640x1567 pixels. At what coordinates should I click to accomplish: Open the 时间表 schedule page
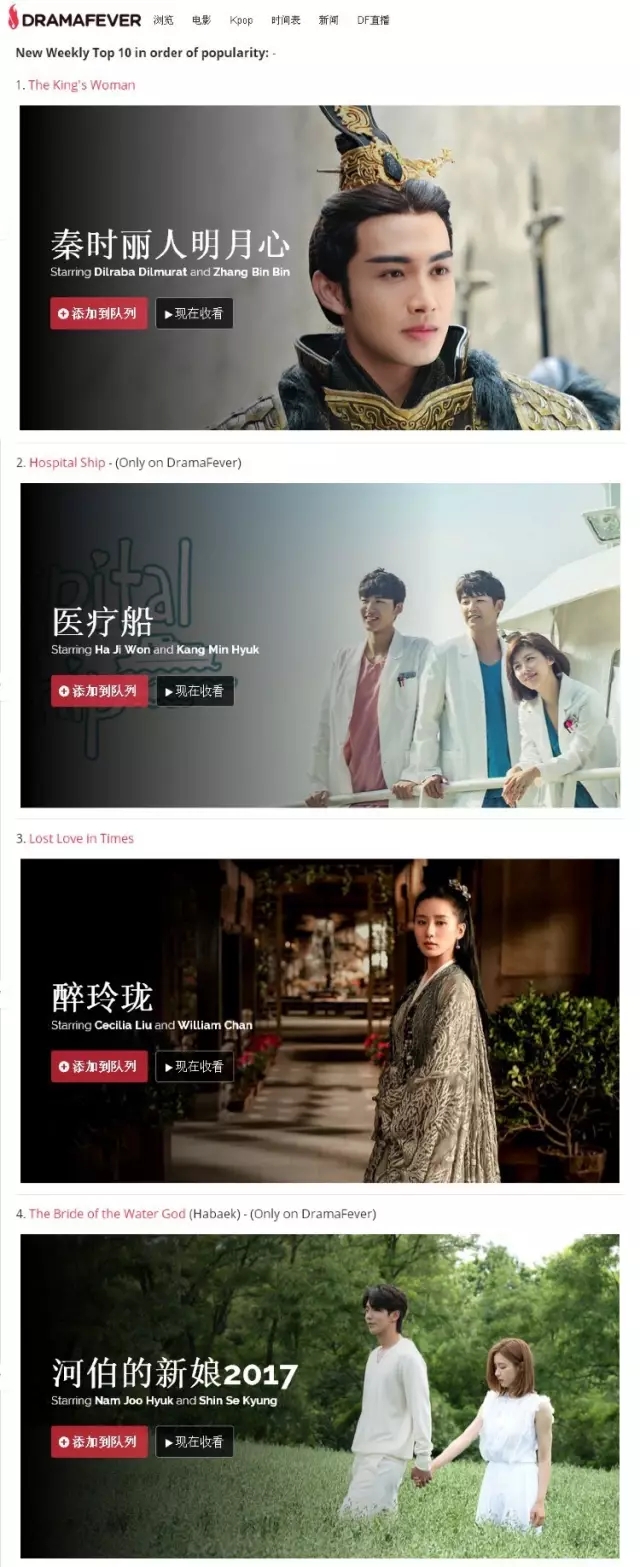[x=285, y=20]
